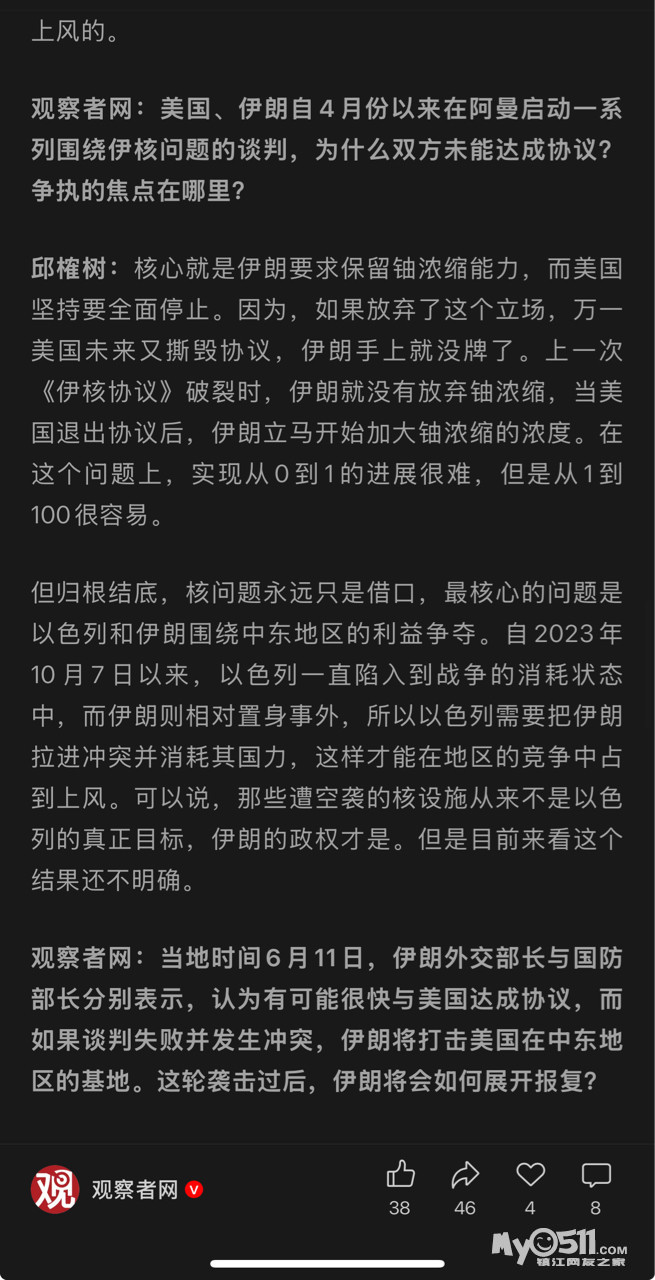Share the article using the arrow icon
The width and height of the screenshot is (655, 1280).
tap(465, 1174)
